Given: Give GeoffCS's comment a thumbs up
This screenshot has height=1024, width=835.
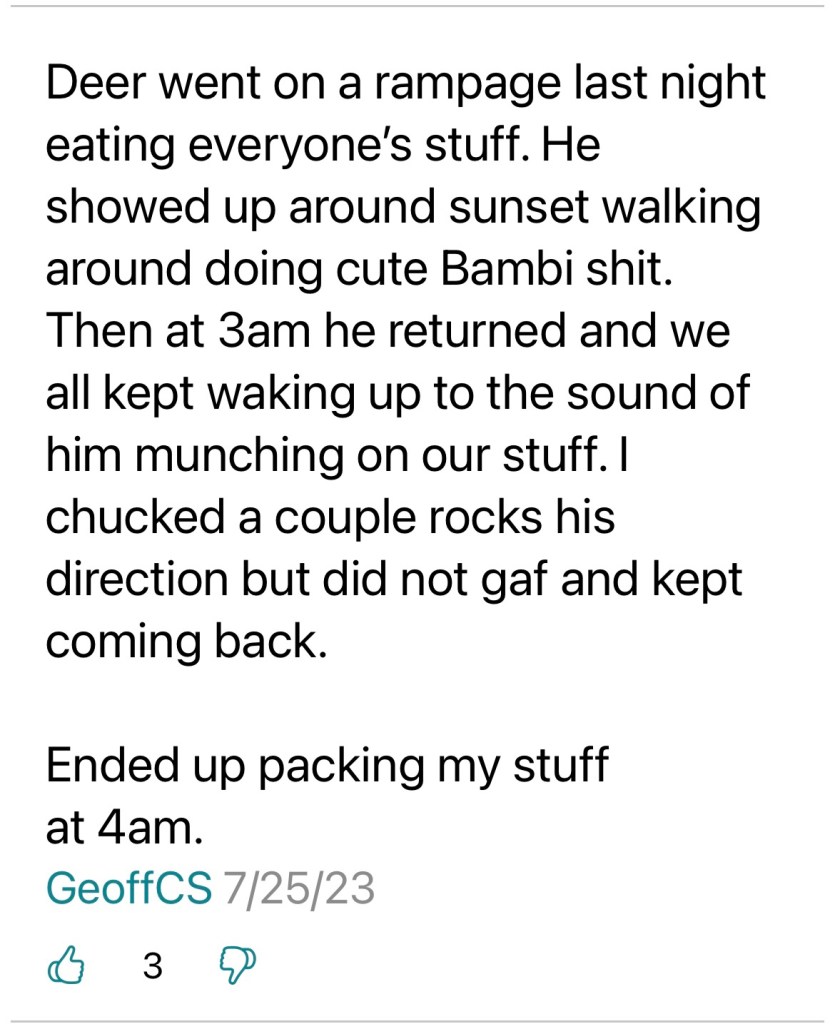Looking at the screenshot, I should point(65,966).
